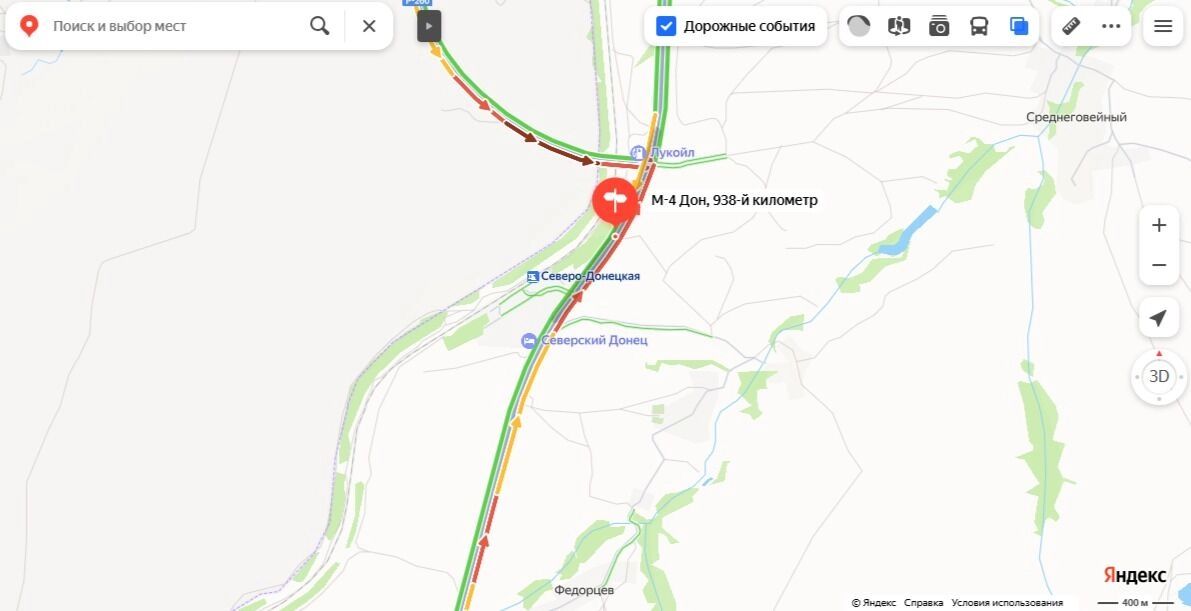1191x611 pixels.
Task: Select the ruler distance measuring tool
Action: click(1071, 26)
